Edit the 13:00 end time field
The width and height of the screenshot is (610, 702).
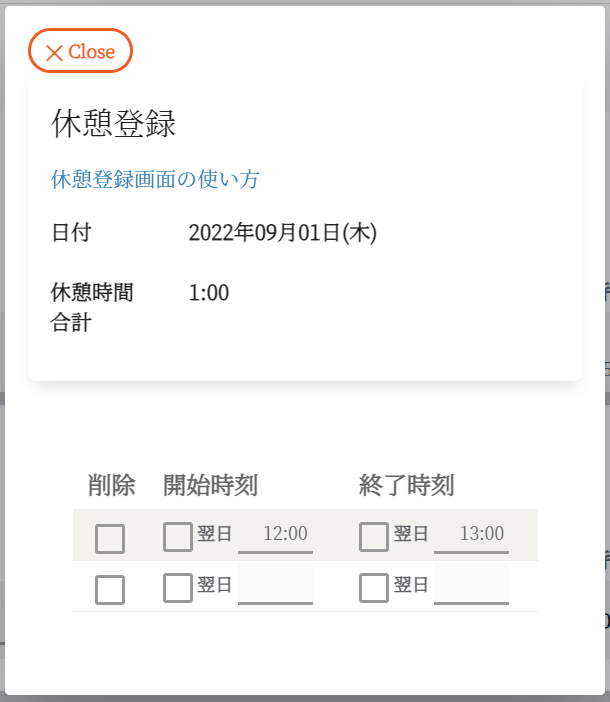[471, 534]
